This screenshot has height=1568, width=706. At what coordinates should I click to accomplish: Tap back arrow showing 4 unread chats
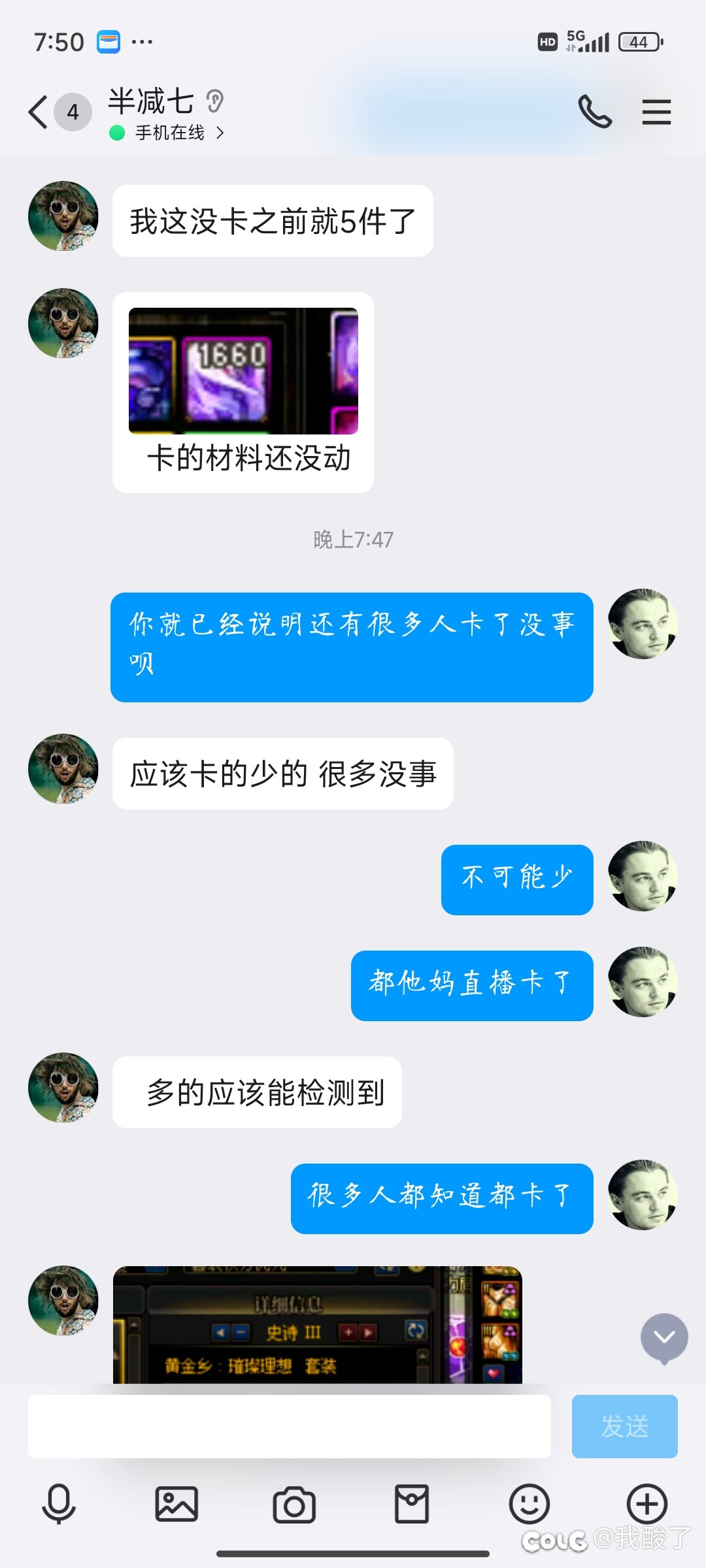click(x=56, y=112)
